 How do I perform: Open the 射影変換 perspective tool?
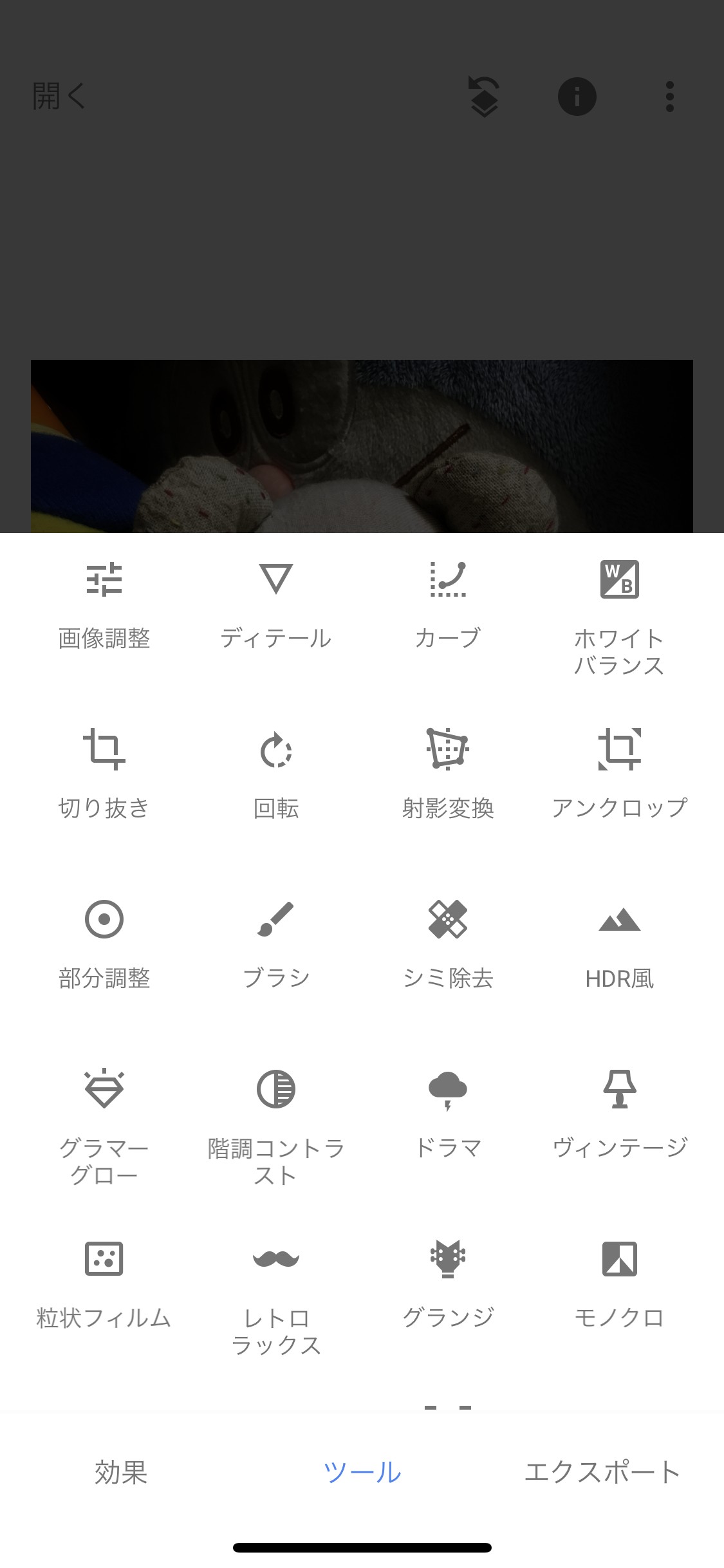(x=448, y=772)
